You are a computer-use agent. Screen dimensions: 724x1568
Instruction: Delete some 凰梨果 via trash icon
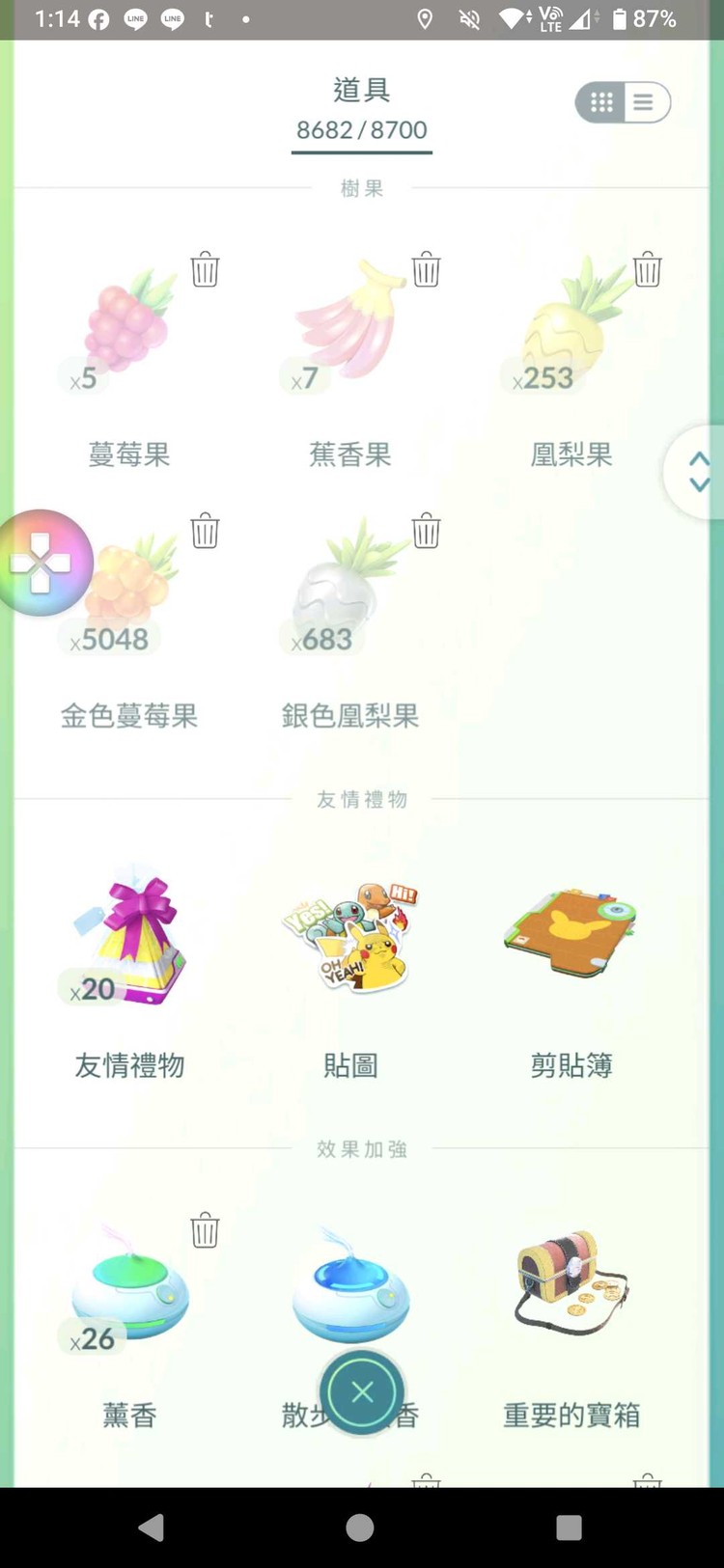647,269
